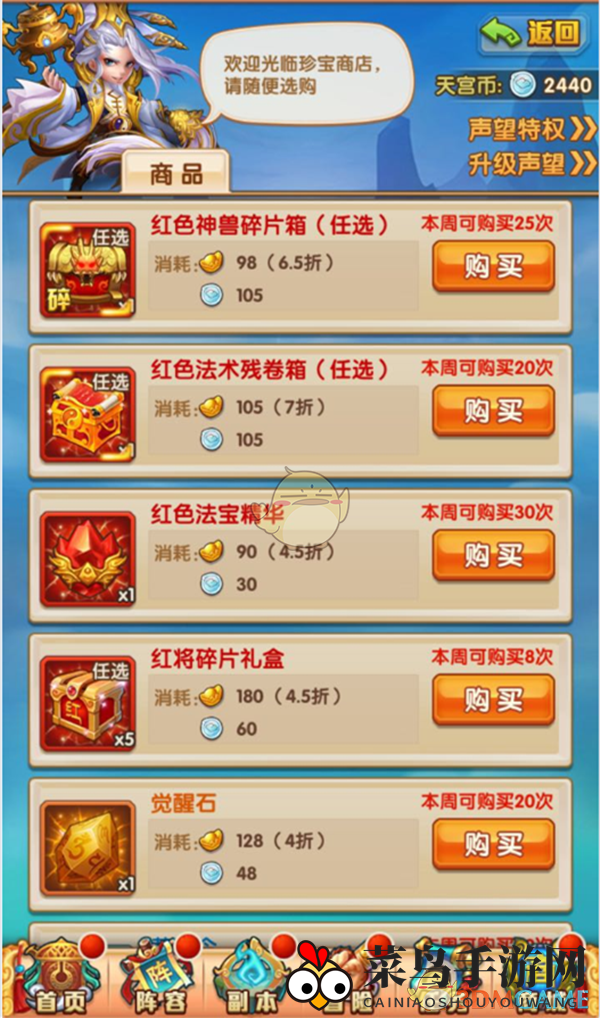The height and width of the screenshot is (1018, 600).
Task: Open 声望特权 reputation privileges
Action: pos(531,130)
